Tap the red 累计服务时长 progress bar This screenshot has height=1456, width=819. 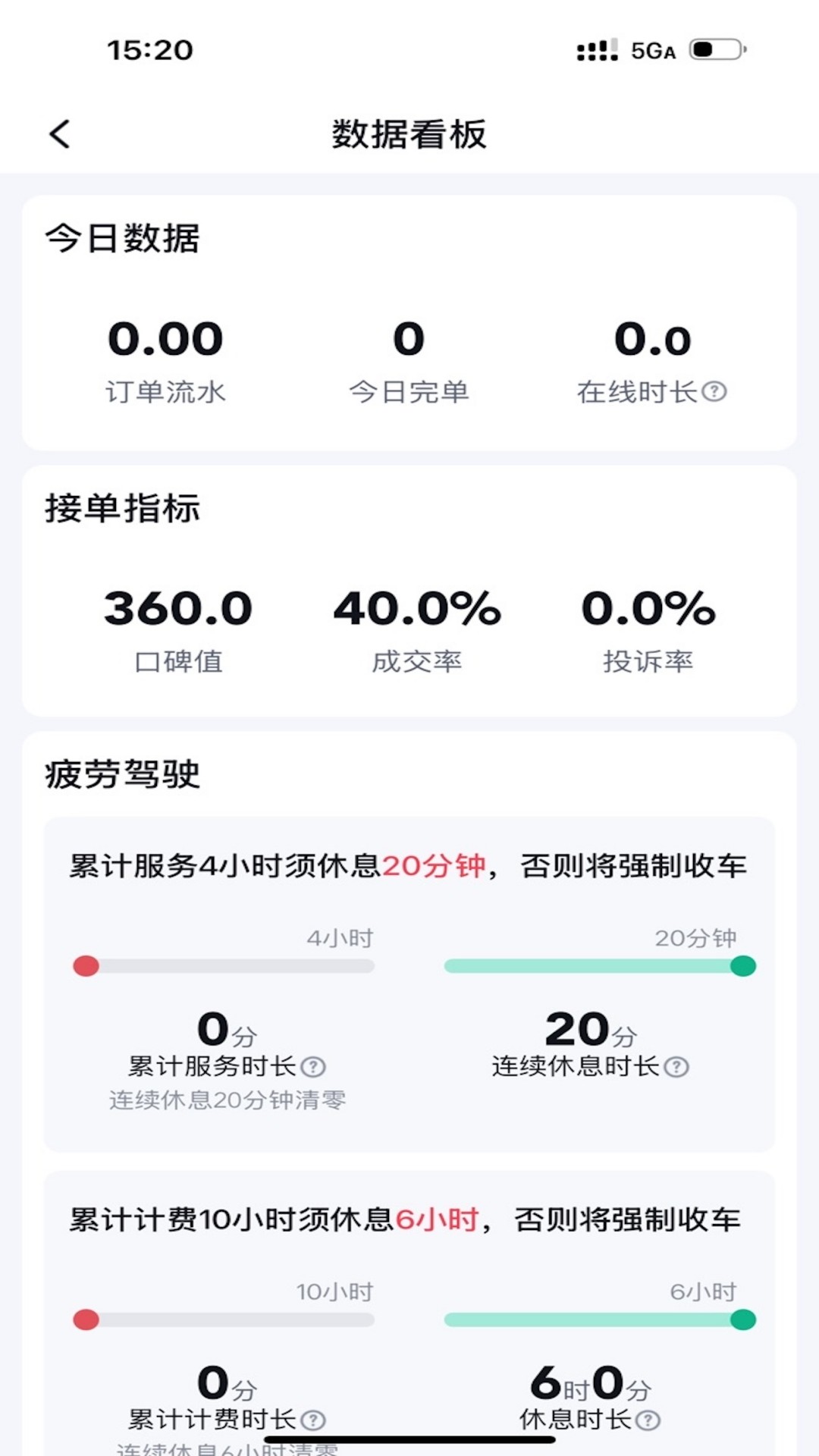(224, 965)
